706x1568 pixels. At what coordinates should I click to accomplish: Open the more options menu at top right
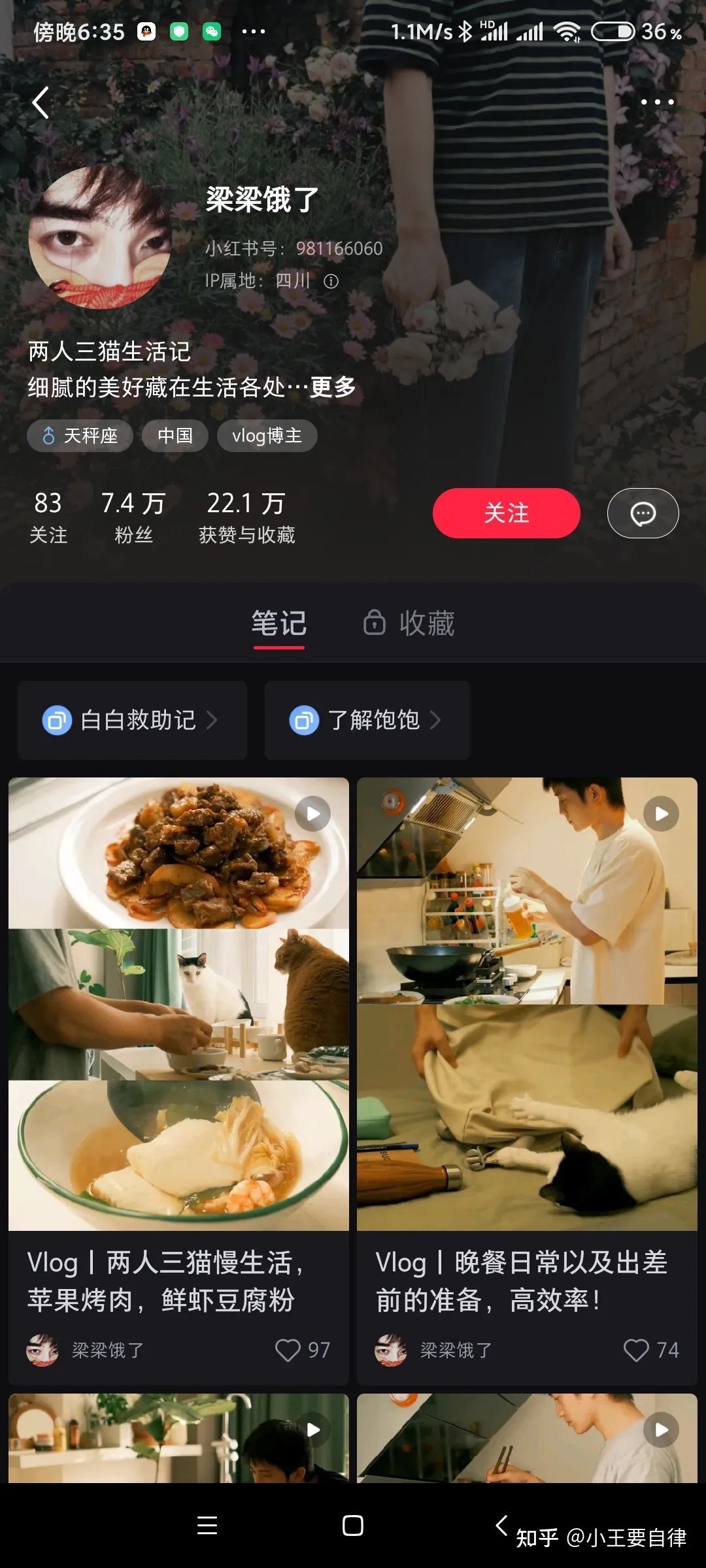point(658,102)
